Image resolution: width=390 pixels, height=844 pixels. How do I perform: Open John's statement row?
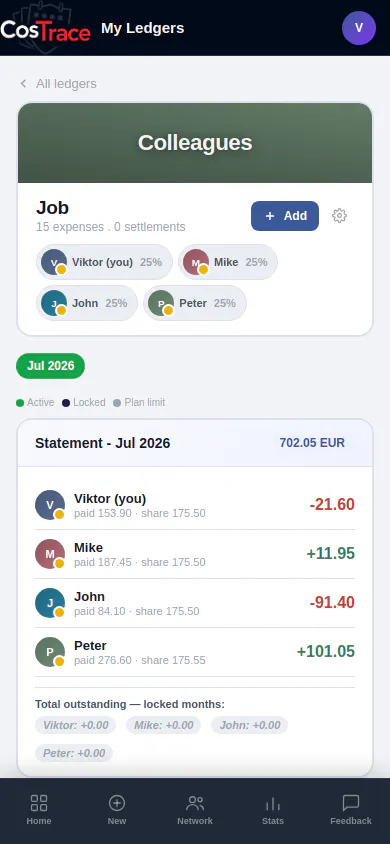[195, 603]
